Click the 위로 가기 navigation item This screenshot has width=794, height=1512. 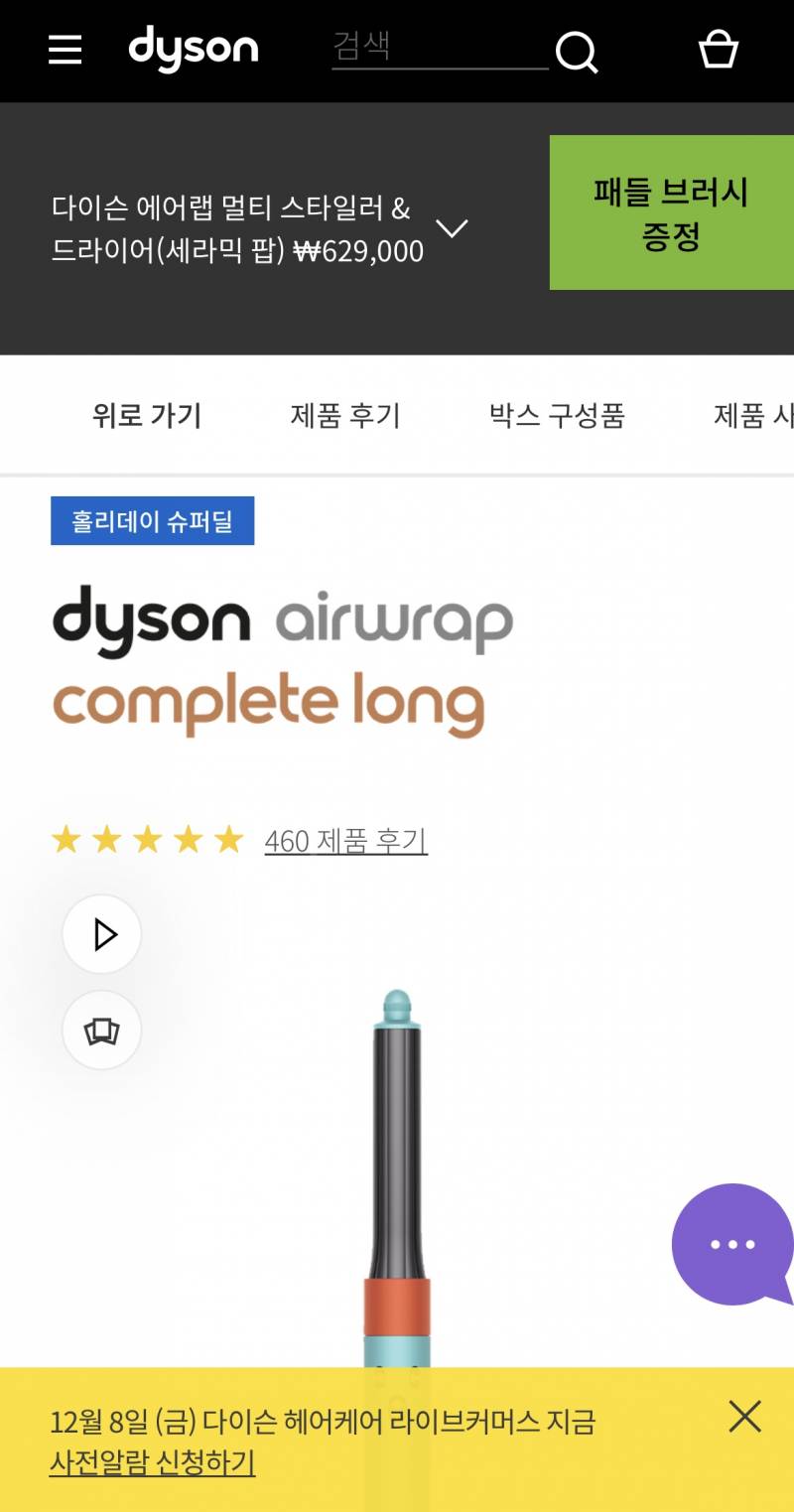coord(146,417)
